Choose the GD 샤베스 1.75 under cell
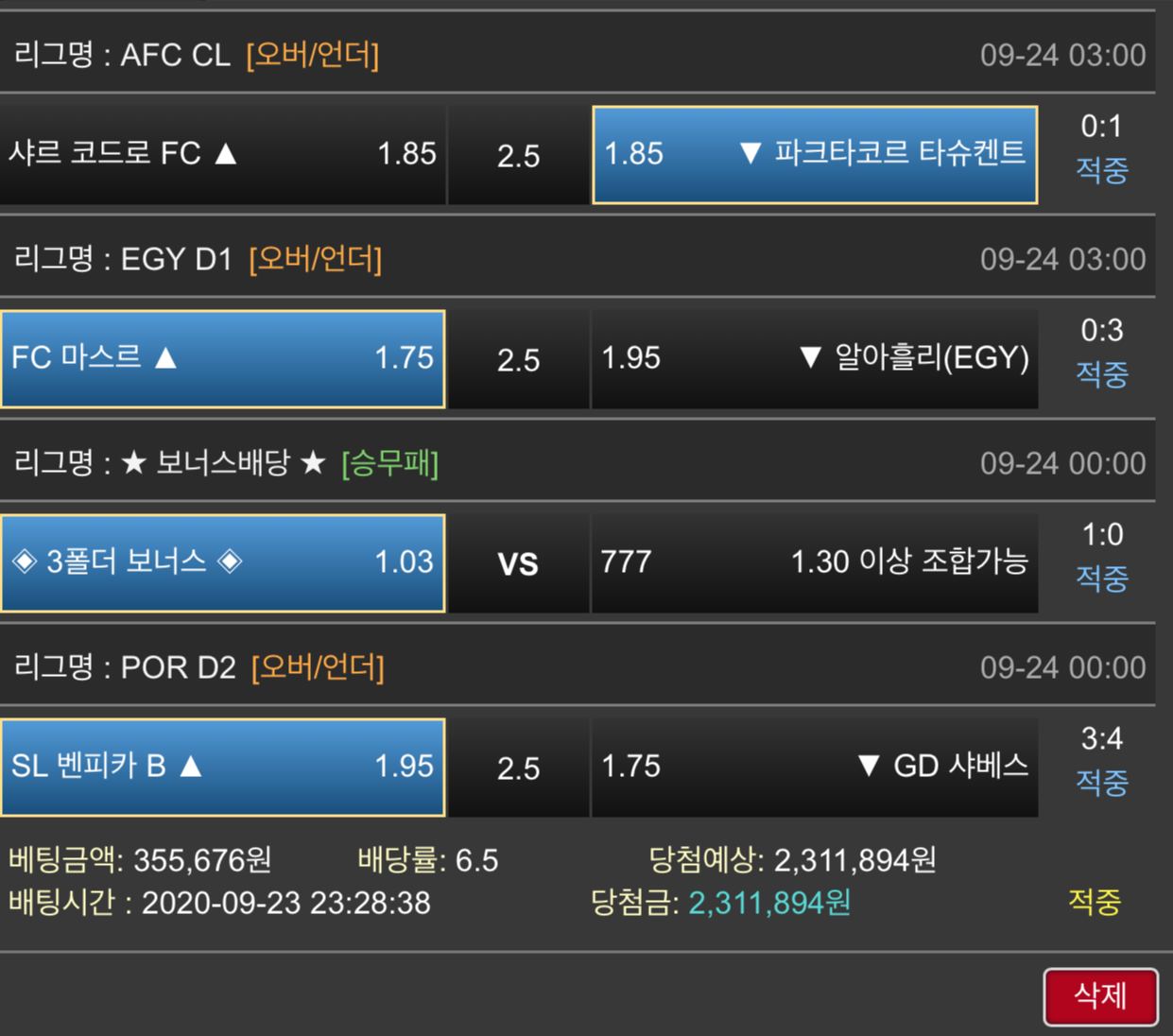Screen dimensions: 1173x1036 coord(815,768)
